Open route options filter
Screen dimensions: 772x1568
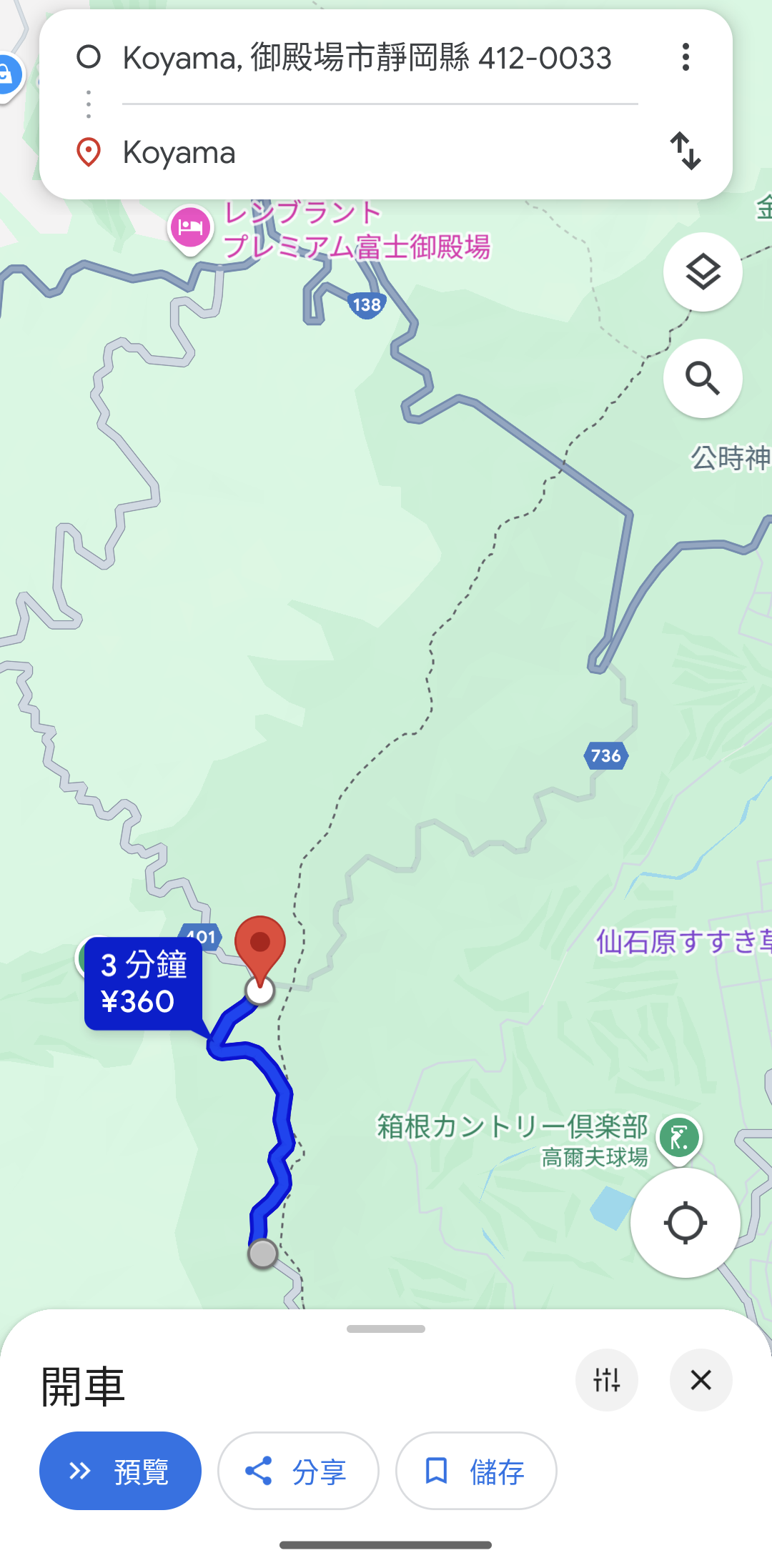pos(606,1380)
